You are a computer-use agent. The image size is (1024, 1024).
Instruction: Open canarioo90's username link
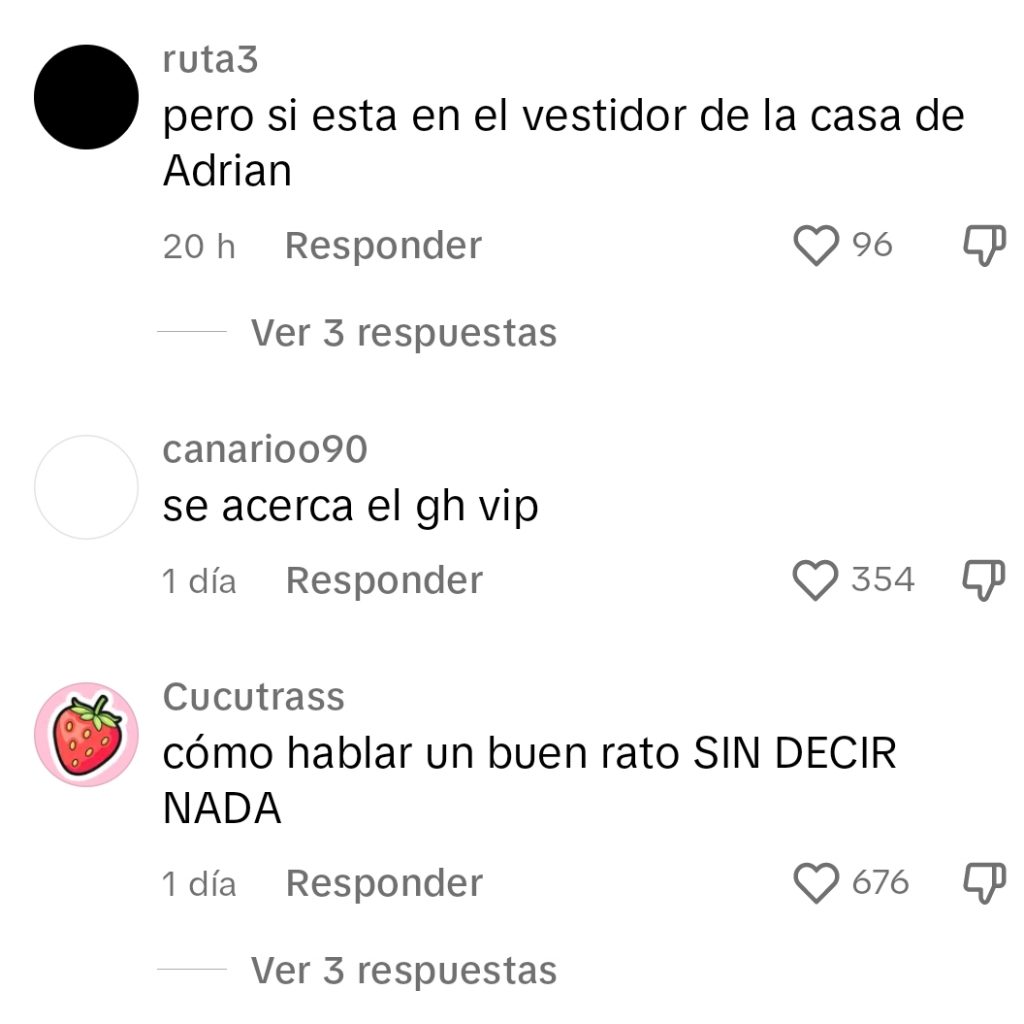tap(265, 450)
